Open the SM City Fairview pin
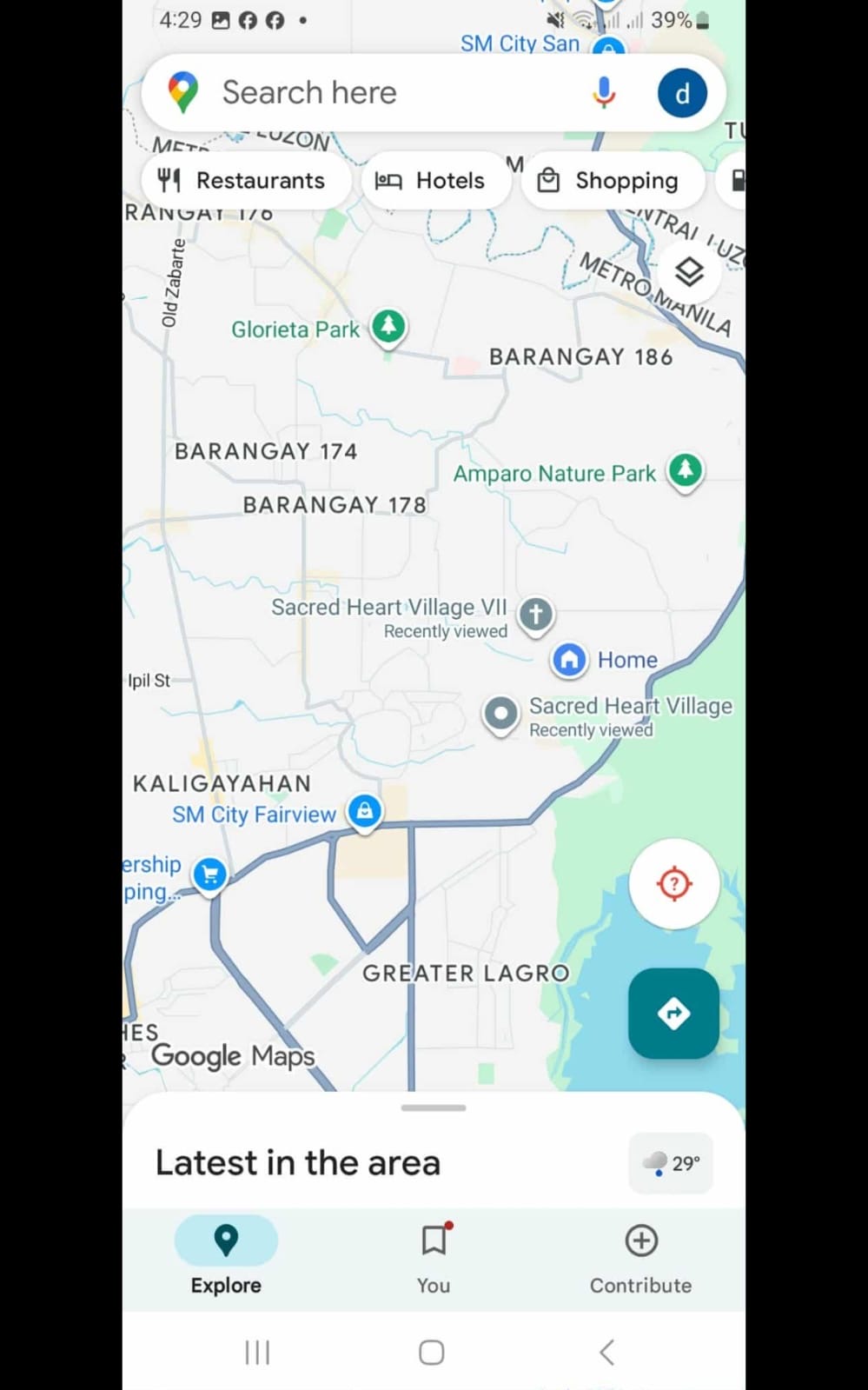 click(365, 811)
